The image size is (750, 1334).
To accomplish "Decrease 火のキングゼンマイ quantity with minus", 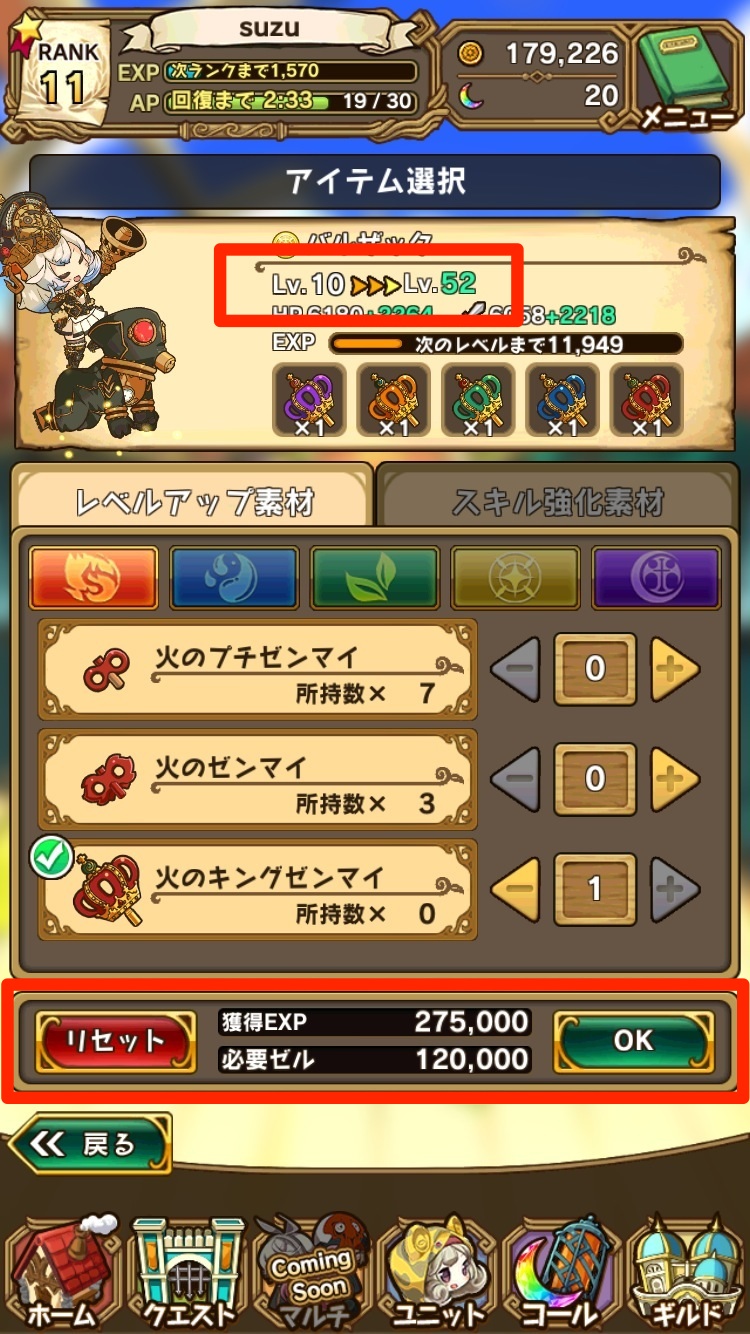I will tap(515, 889).
